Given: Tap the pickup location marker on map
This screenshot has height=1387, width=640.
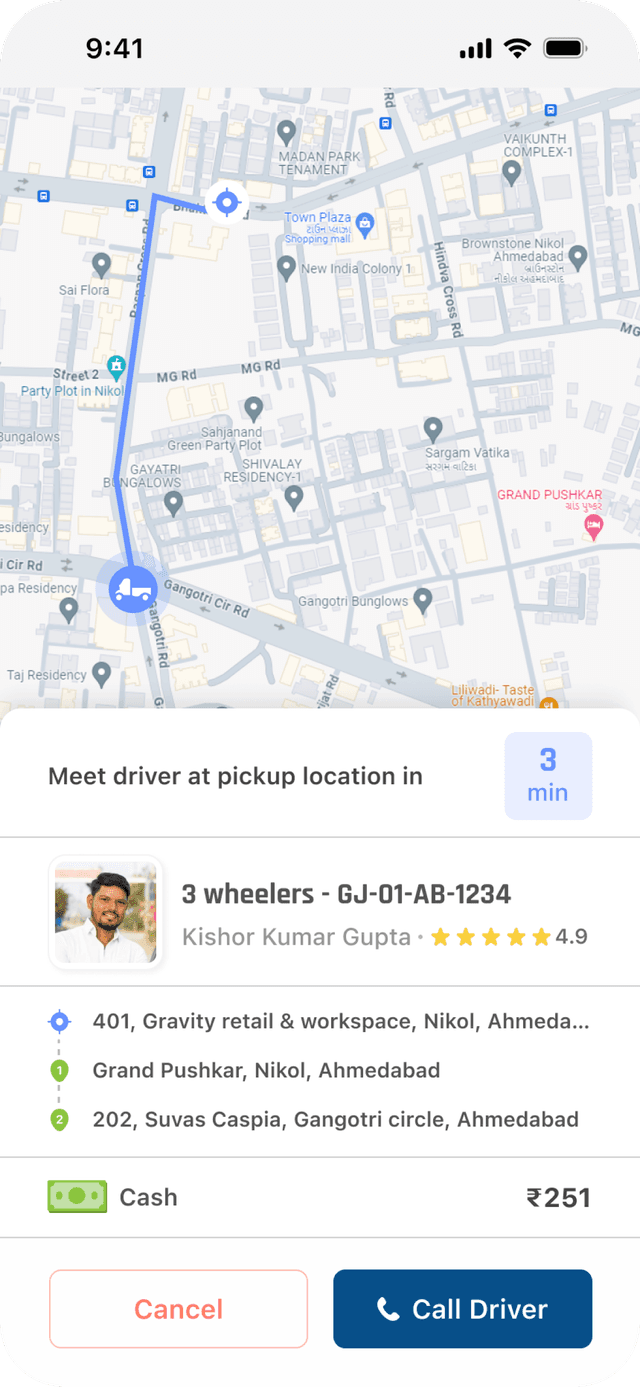Looking at the screenshot, I should pos(227,203).
